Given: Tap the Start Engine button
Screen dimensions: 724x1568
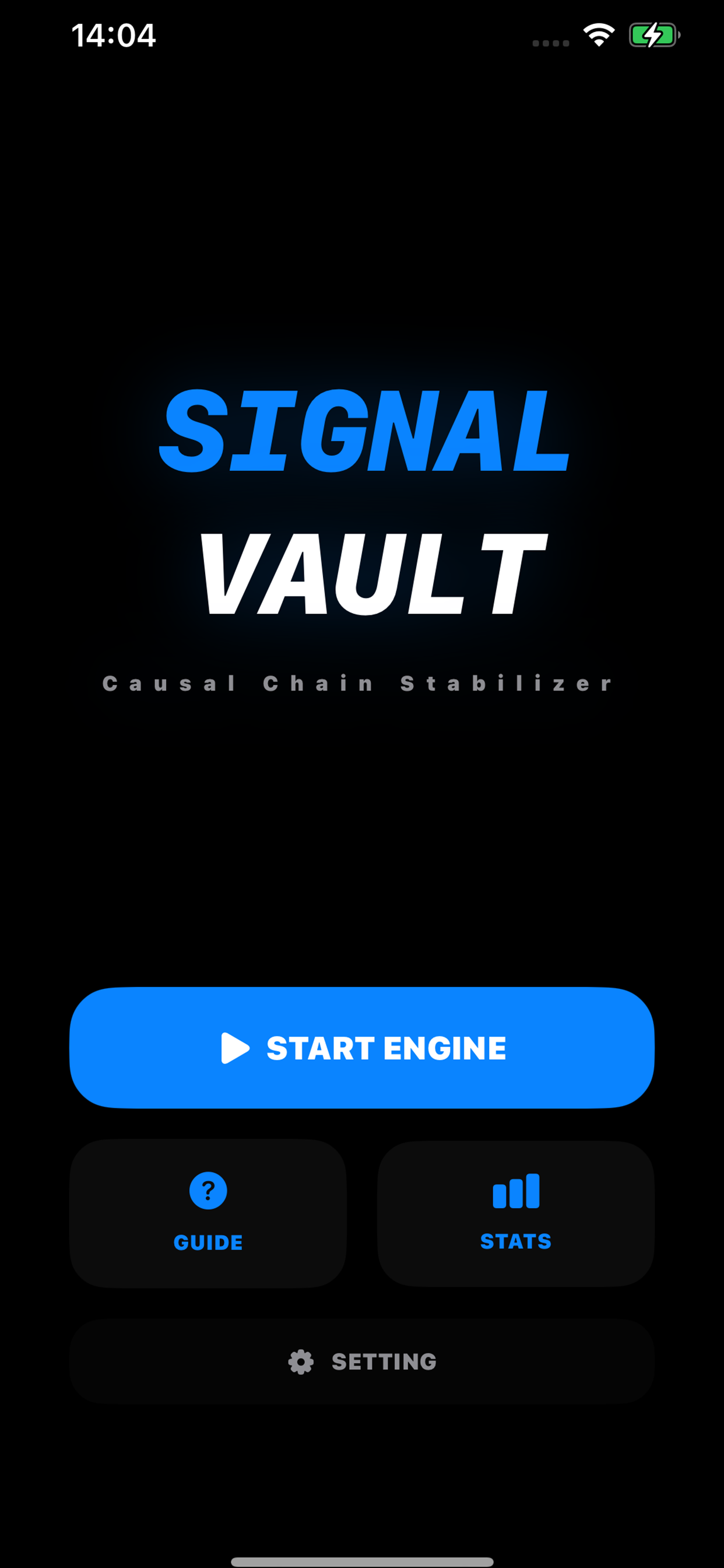Looking at the screenshot, I should [x=362, y=1048].
